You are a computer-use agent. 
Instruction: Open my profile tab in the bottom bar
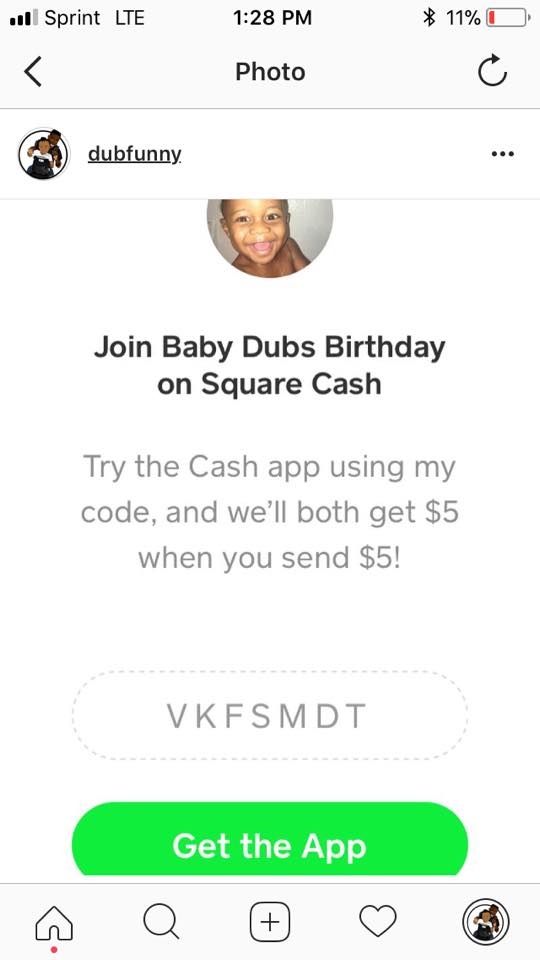[x=486, y=921]
